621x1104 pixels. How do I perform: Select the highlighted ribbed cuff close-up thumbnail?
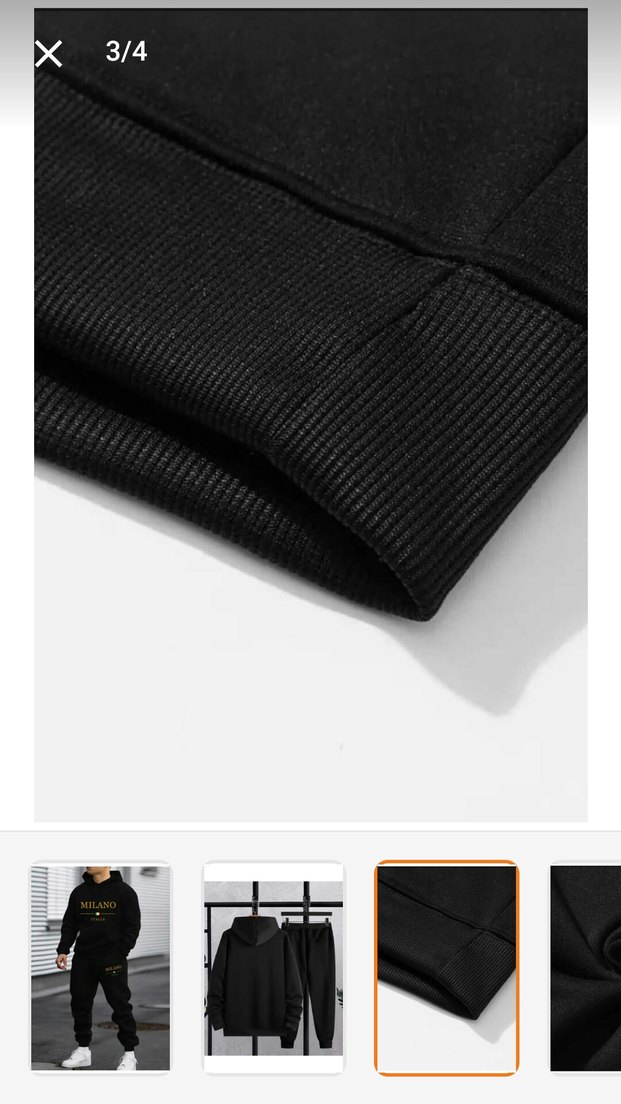click(447, 967)
